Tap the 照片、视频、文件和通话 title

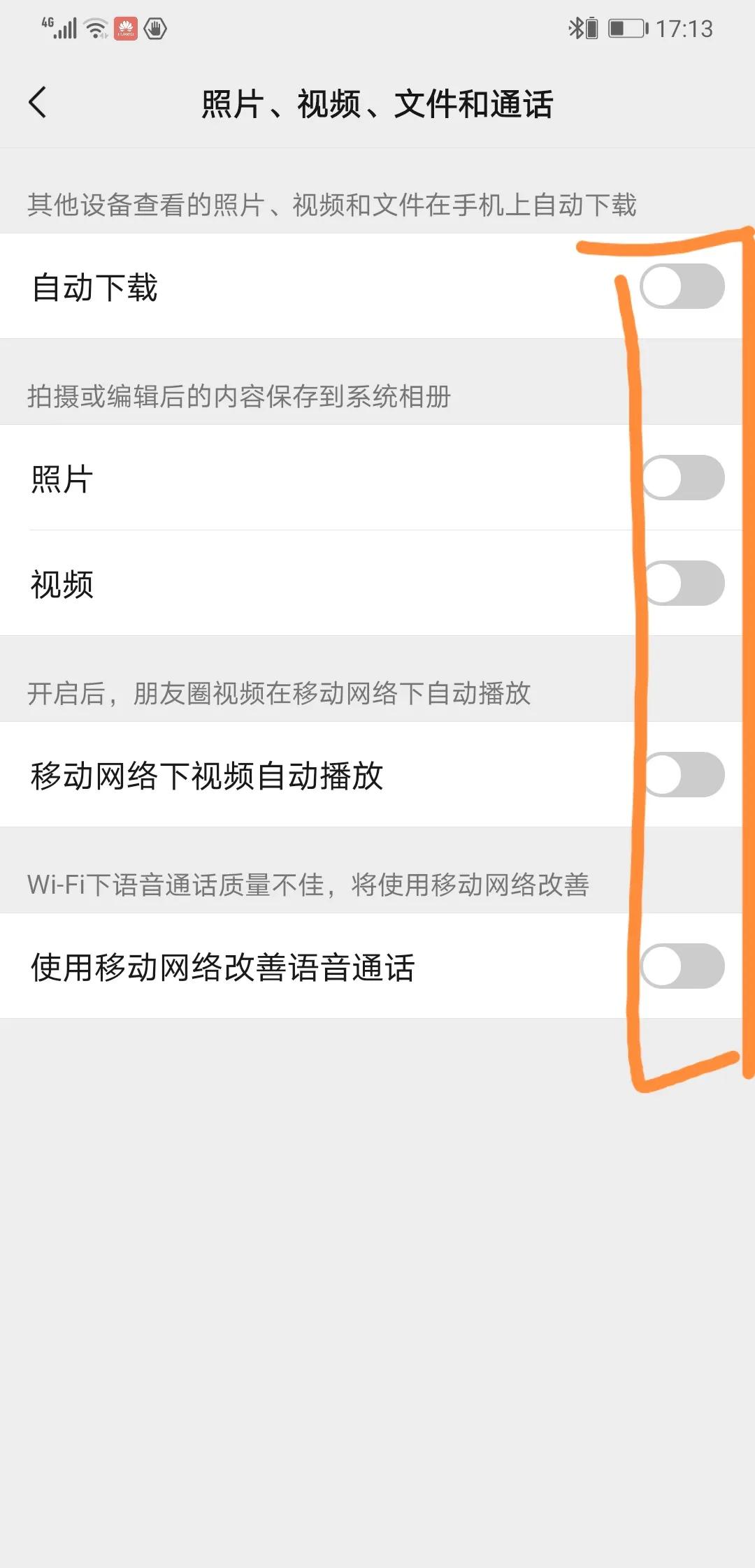pos(377,102)
